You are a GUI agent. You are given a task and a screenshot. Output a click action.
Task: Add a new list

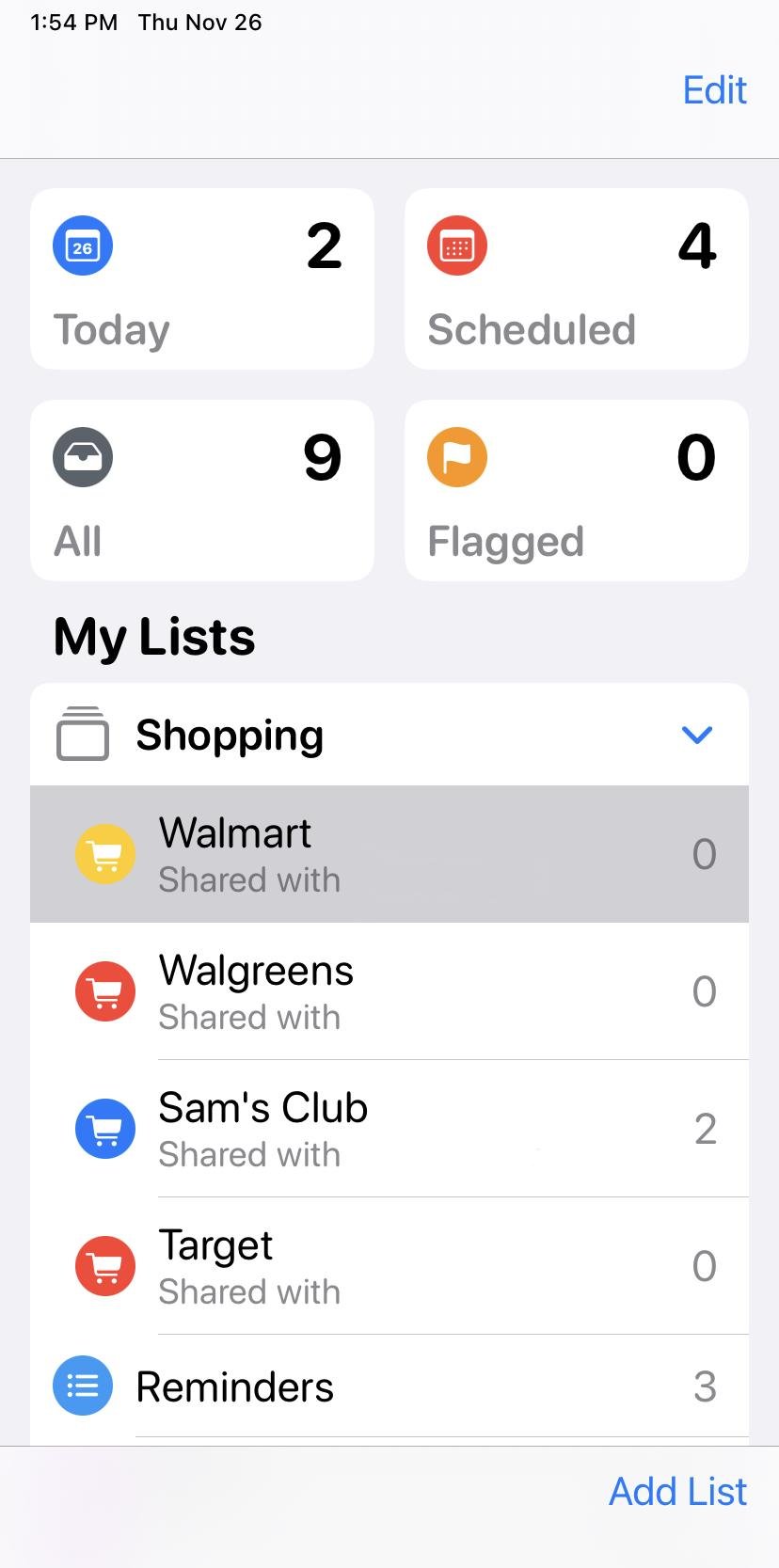(x=677, y=1492)
